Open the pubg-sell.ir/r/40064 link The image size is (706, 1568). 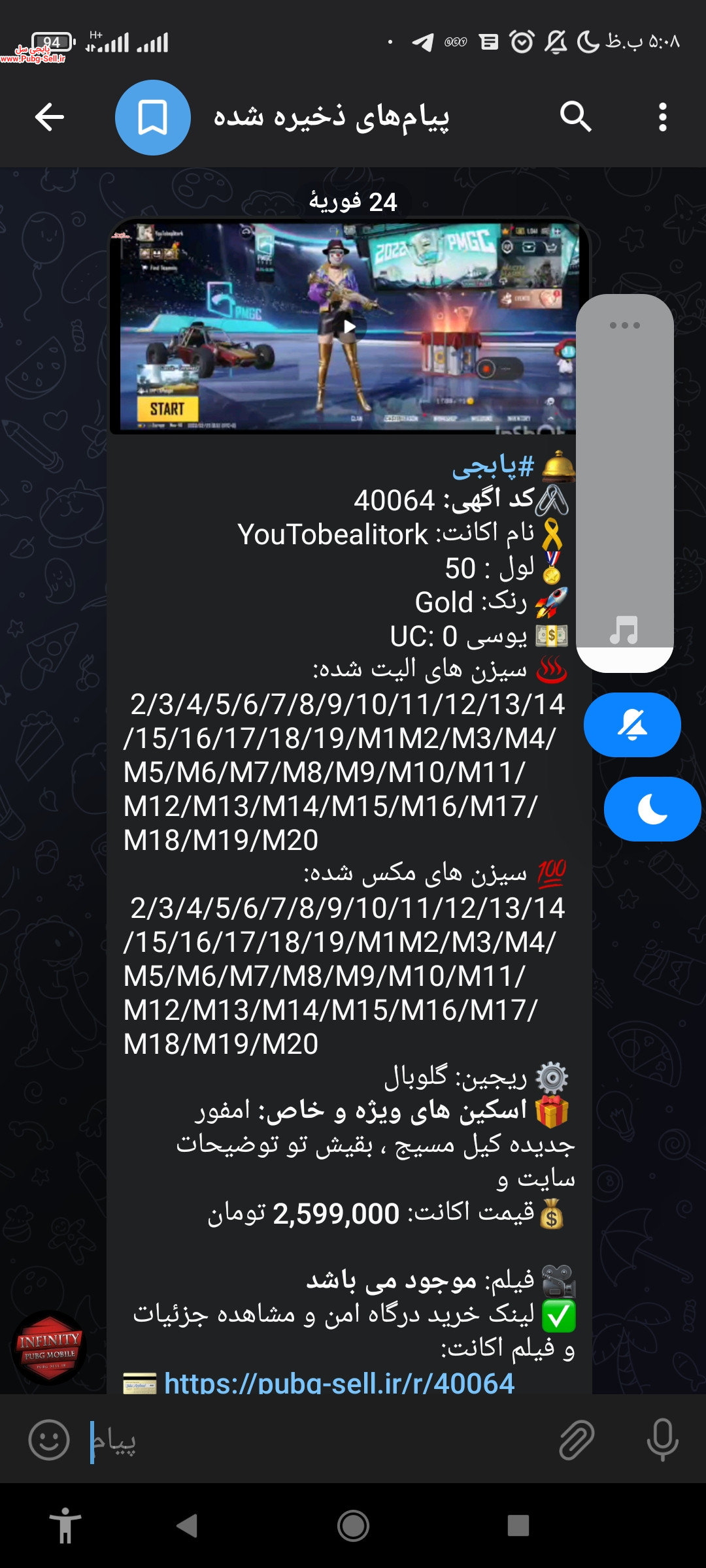click(x=339, y=1383)
